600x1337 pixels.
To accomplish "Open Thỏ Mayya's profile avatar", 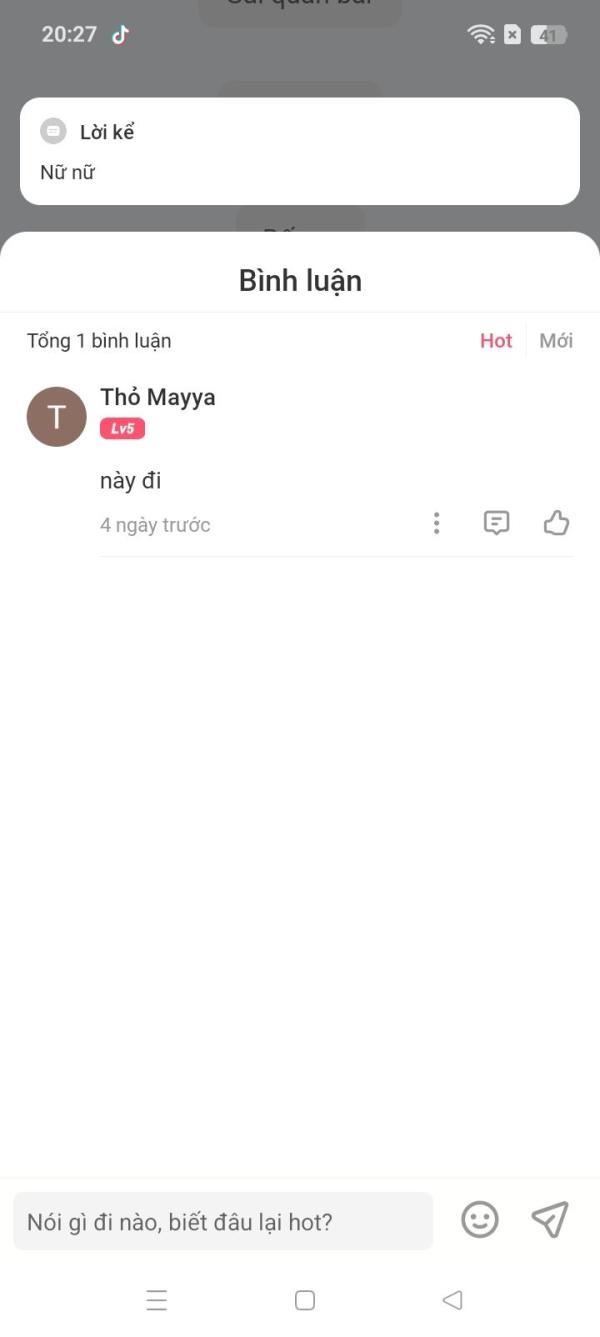I will (56, 417).
